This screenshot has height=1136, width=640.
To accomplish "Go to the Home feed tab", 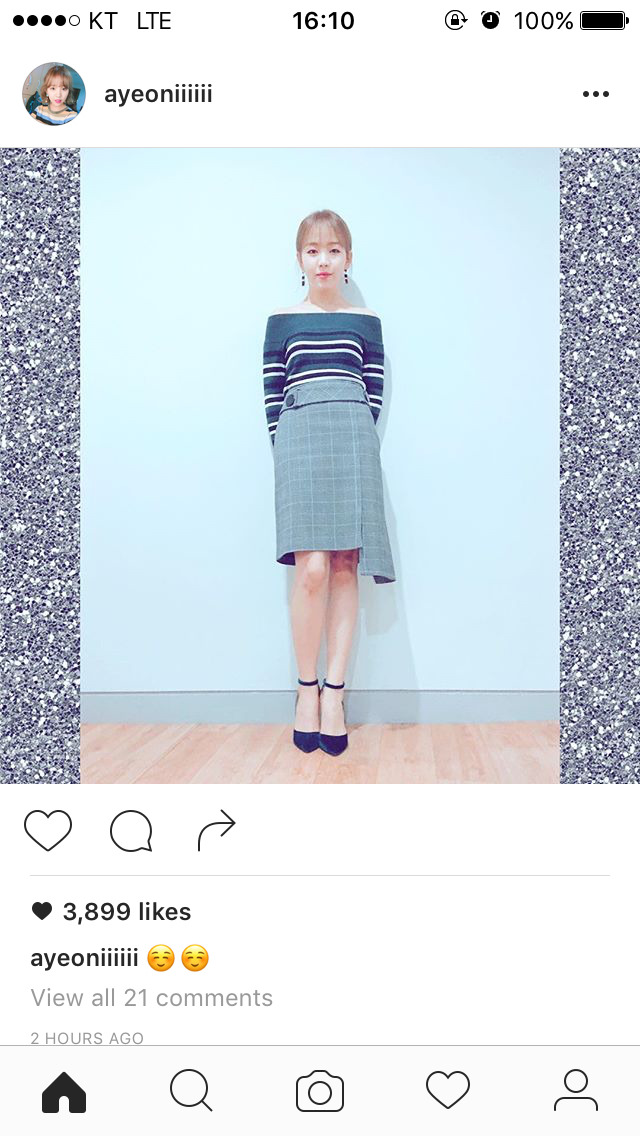I will coord(64,1092).
